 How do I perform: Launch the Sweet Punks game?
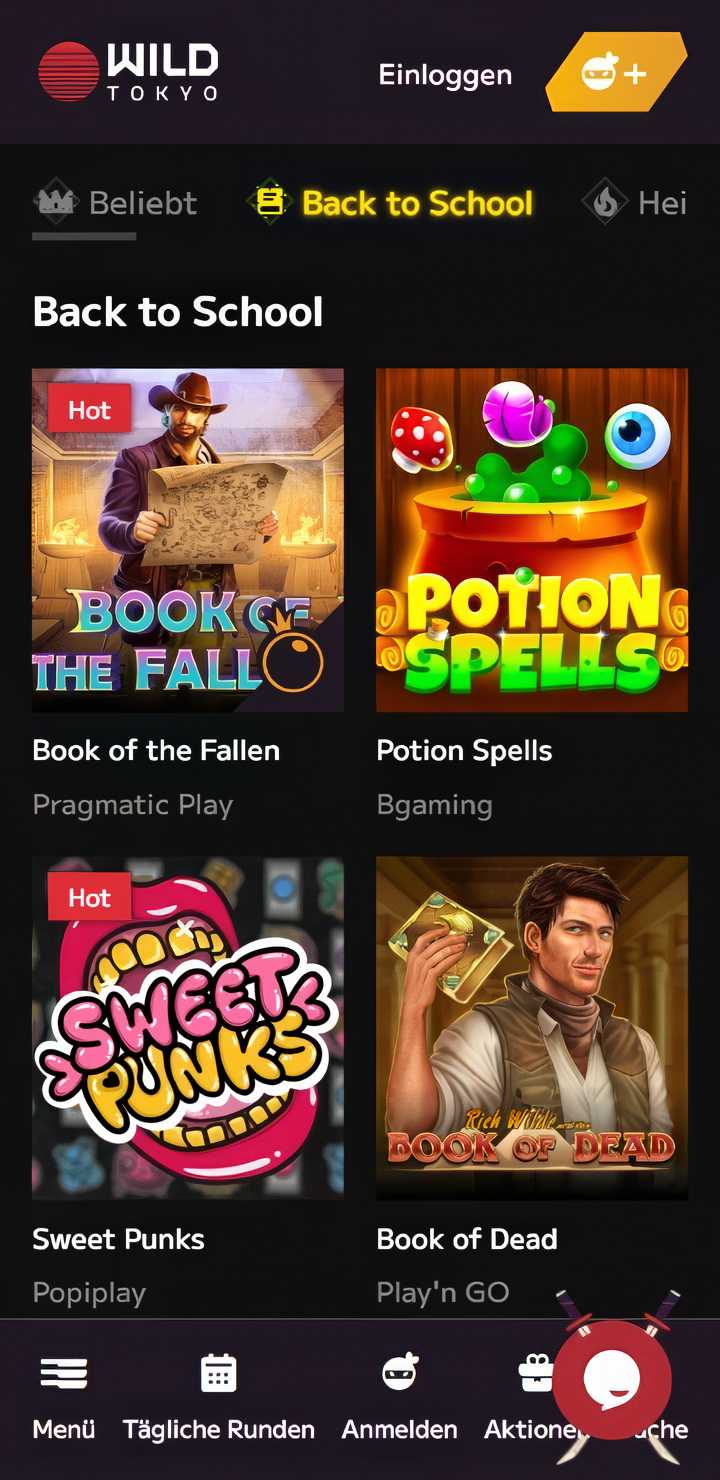(x=188, y=1027)
